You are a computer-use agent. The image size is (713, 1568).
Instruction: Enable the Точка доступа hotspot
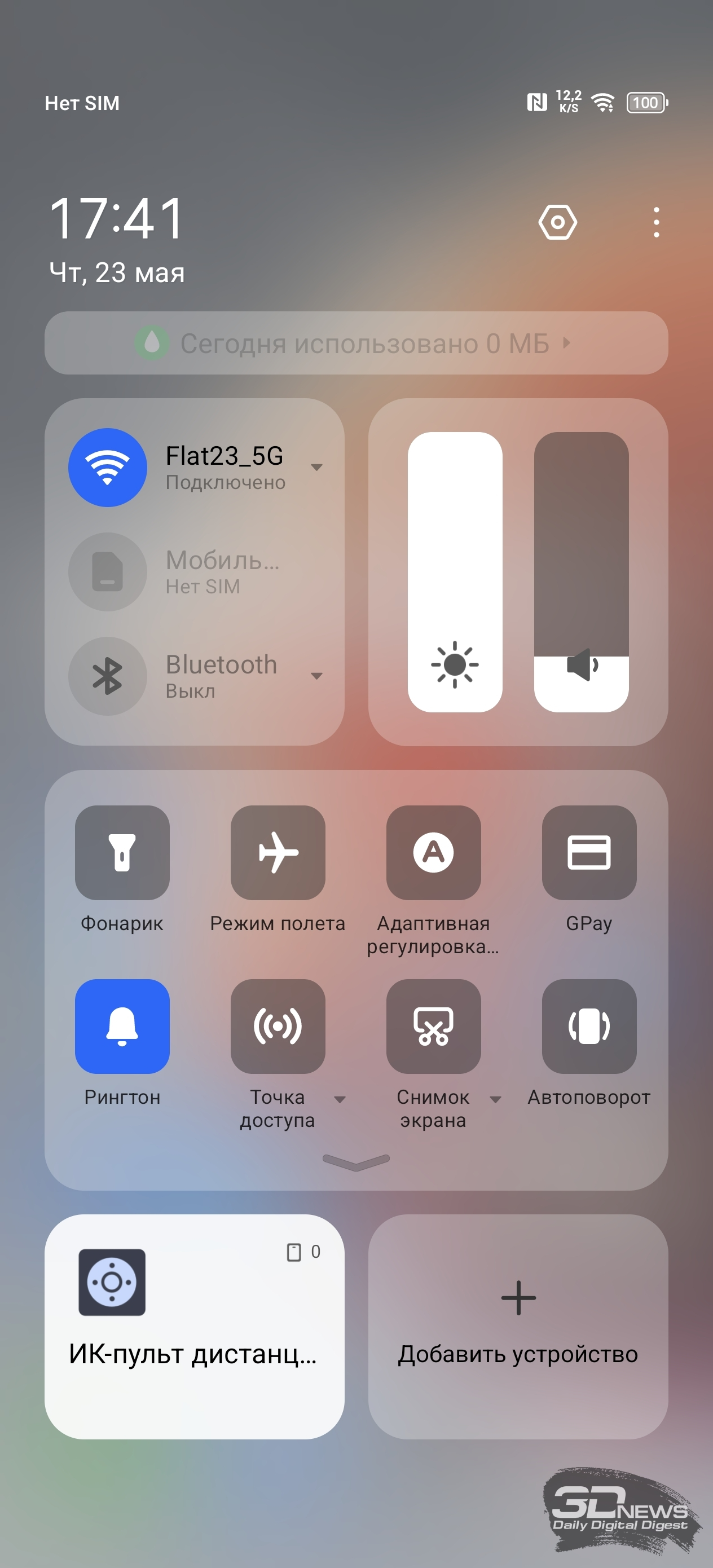[x=278, y=1027]
